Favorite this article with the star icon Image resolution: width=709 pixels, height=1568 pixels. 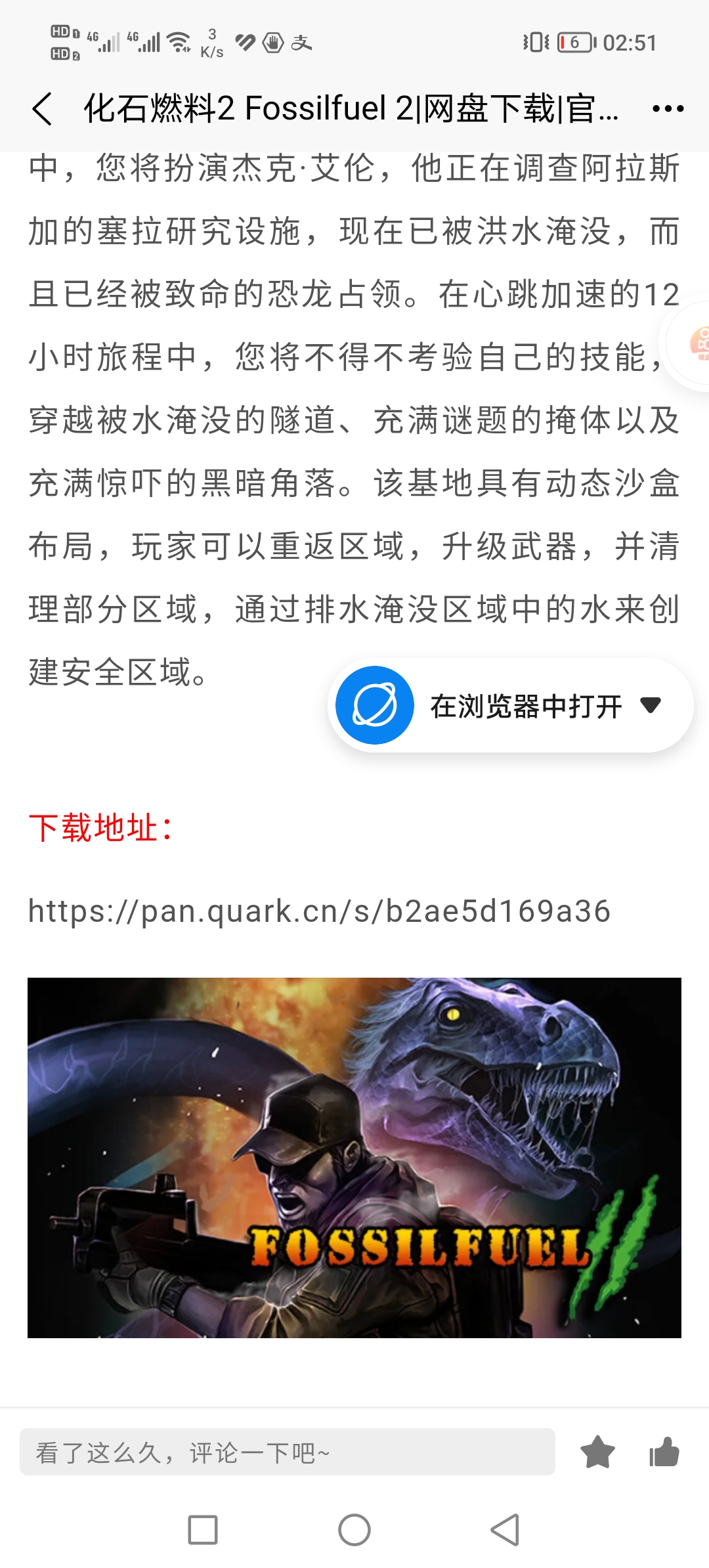pos(597,1452)
